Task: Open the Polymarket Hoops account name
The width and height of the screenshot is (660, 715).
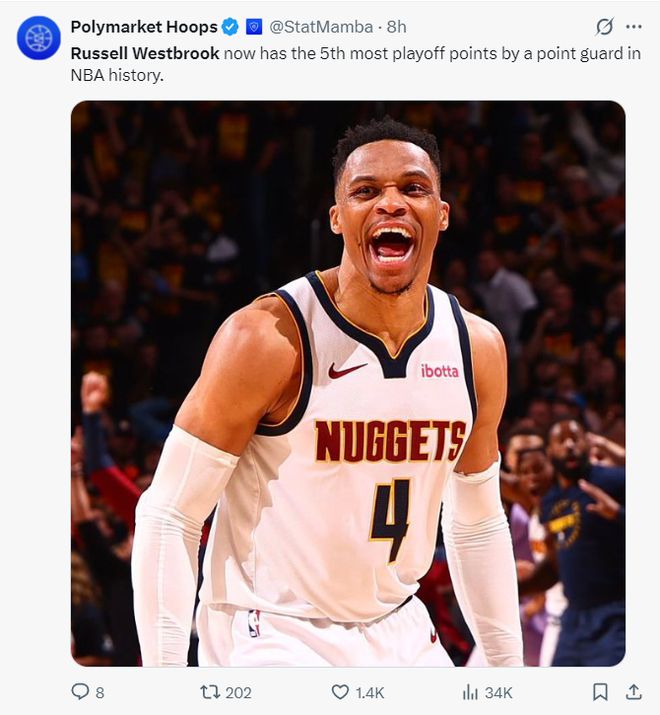Action: tap(144, 27)
